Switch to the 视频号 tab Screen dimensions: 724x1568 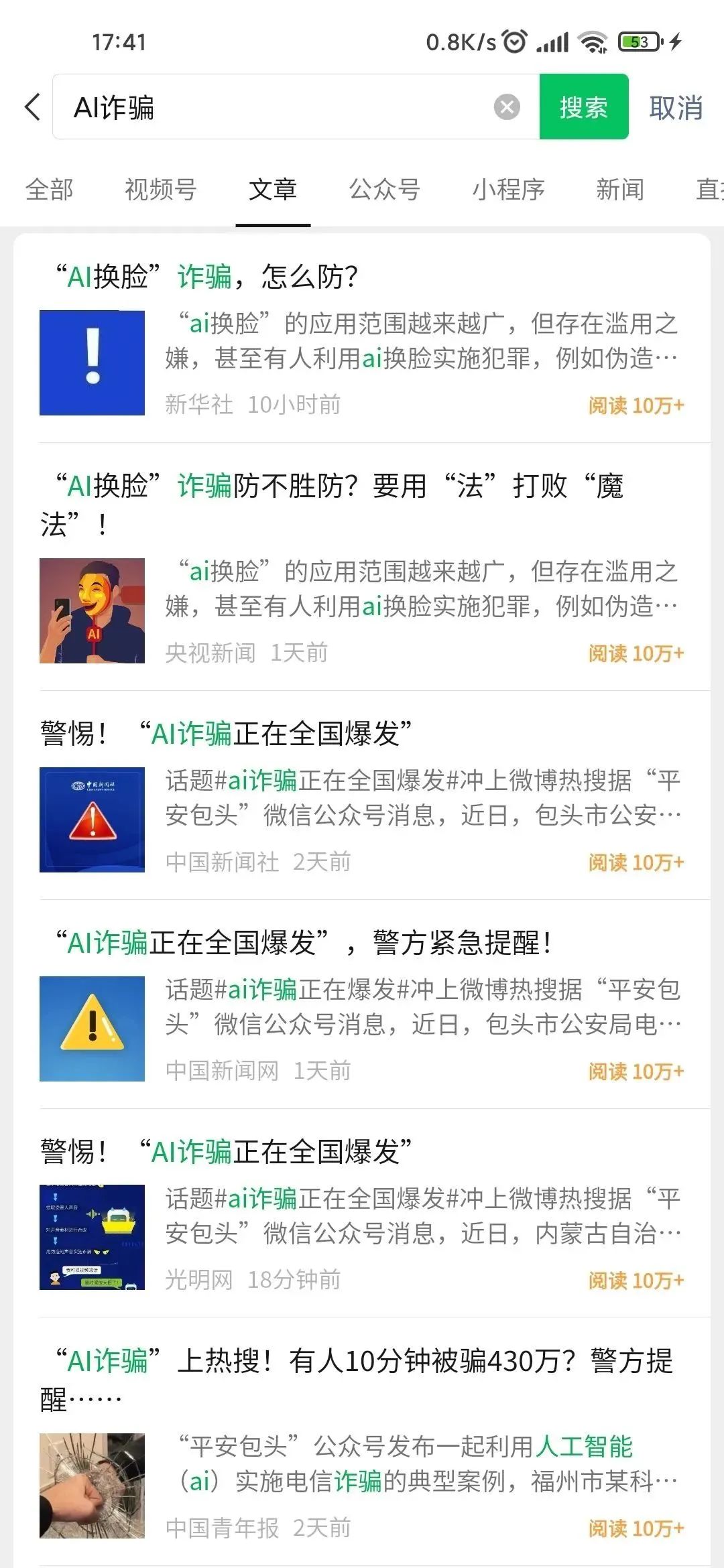pyautogui.click(x=160, y=191)
